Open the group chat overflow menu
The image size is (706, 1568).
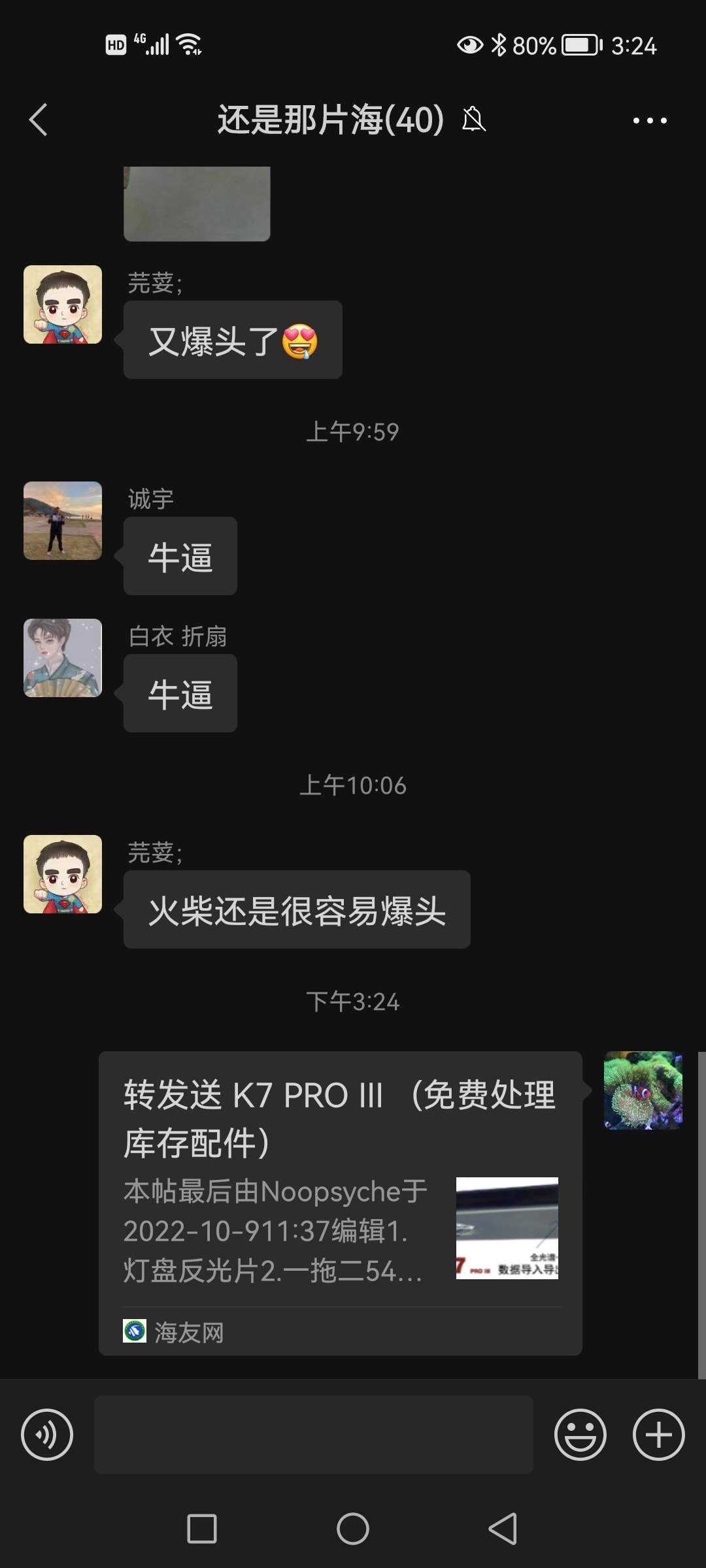(650, 120)
